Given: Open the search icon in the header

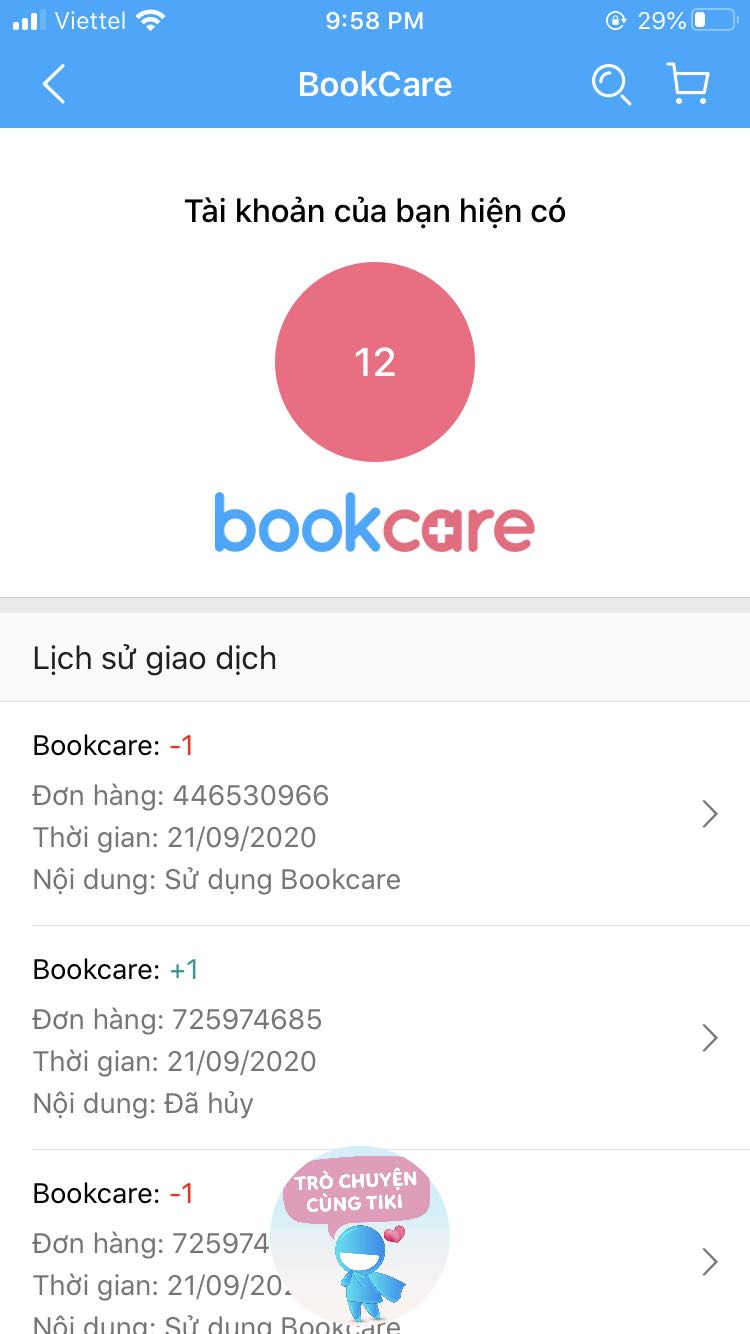Looking at the screenshot, I should point(611,85).
